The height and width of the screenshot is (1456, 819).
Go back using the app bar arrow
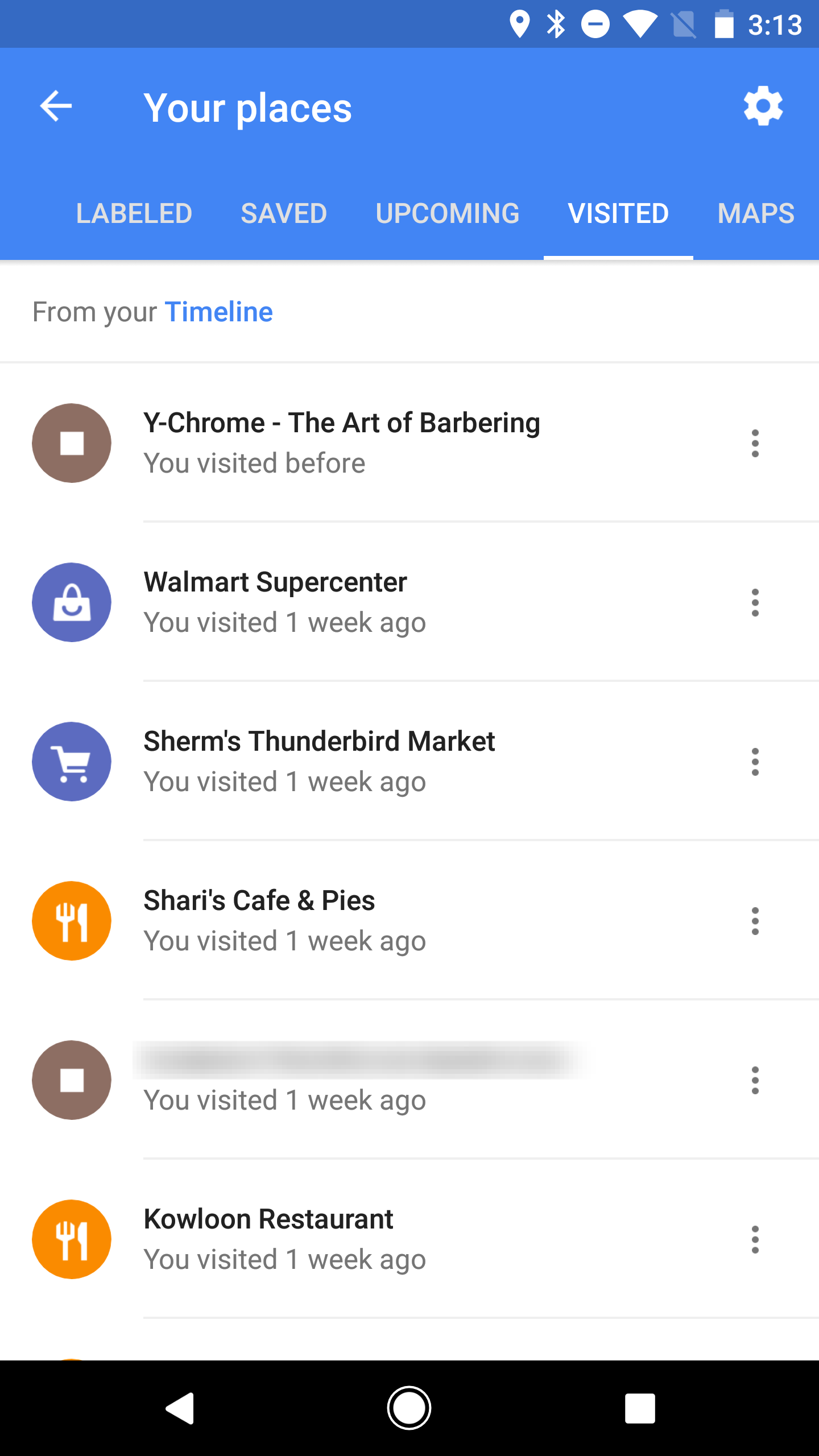click(56, 106)
